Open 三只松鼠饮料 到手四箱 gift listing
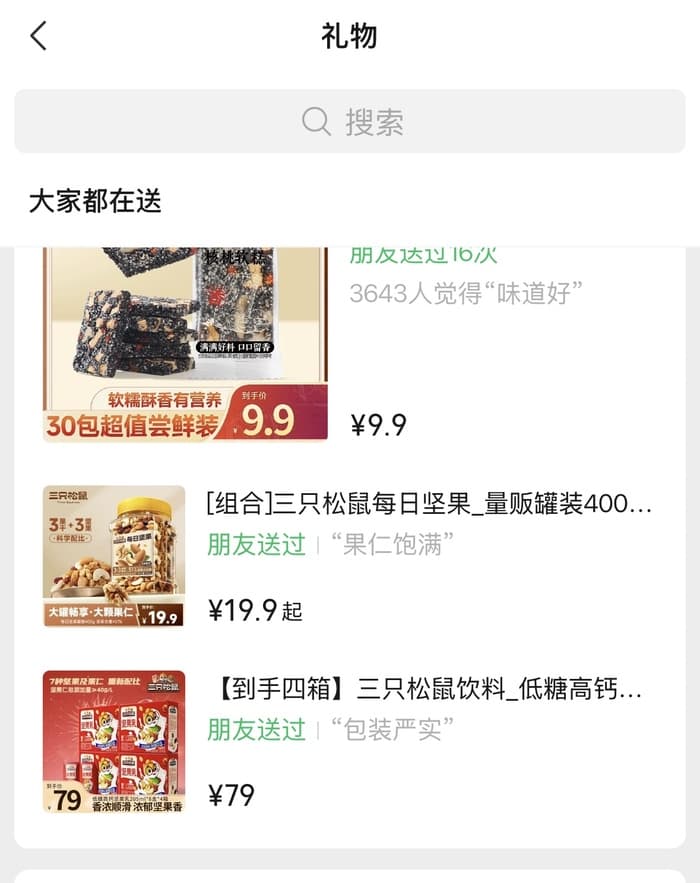700x883 pixels. 429,691
